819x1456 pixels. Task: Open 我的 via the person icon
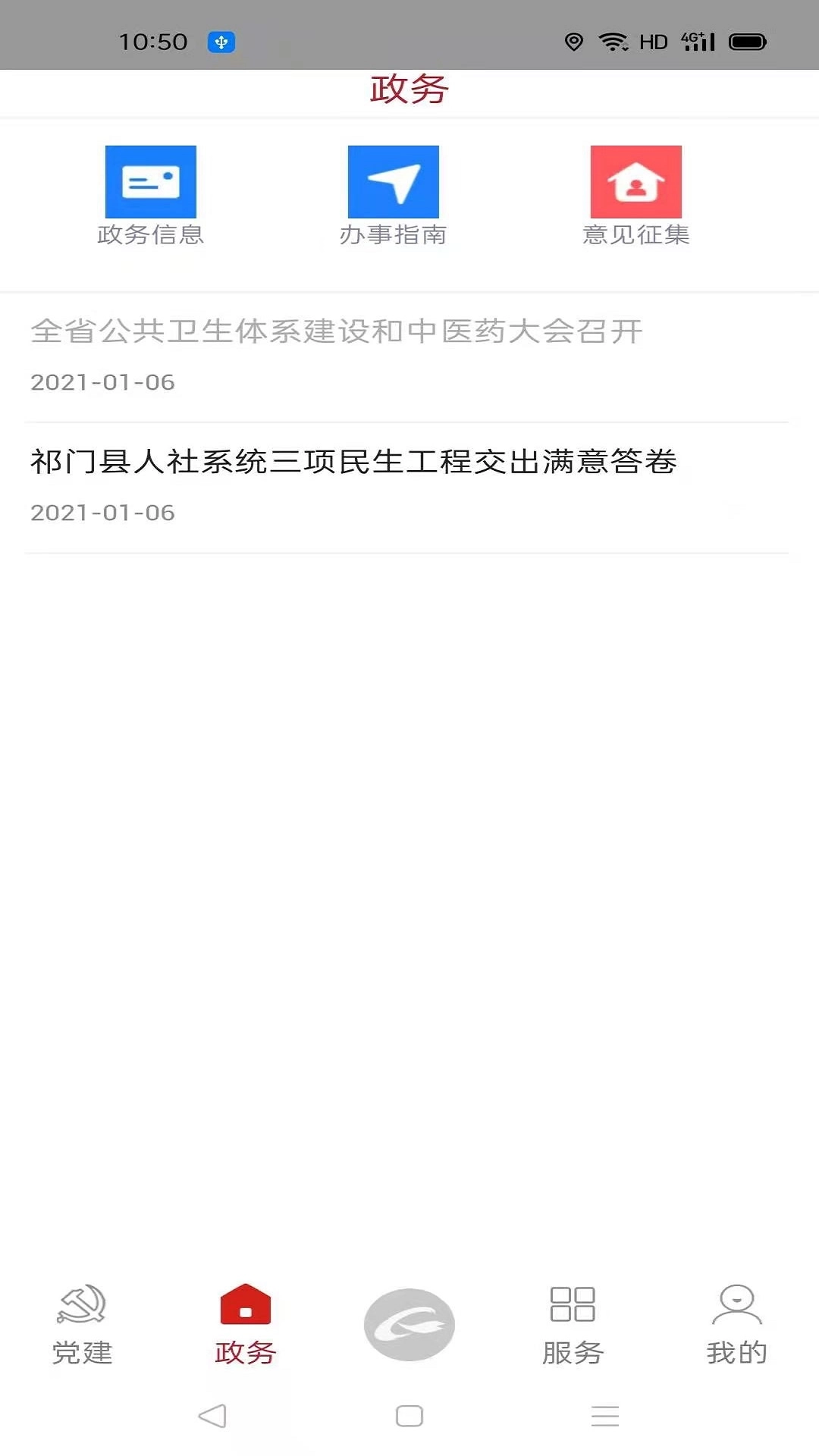tap(736, 1300)
